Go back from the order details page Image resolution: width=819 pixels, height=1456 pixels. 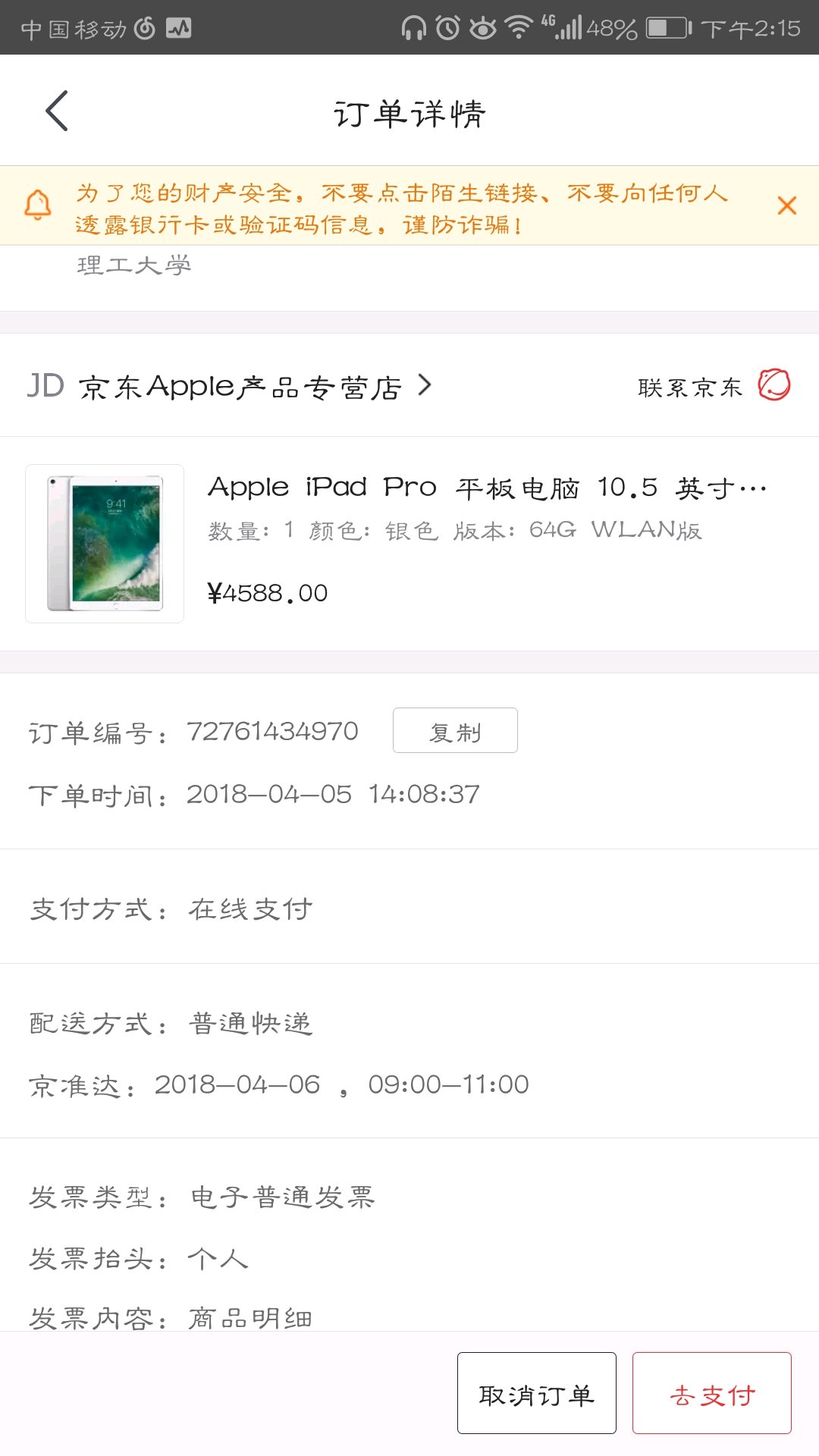(x=58, y=111)
